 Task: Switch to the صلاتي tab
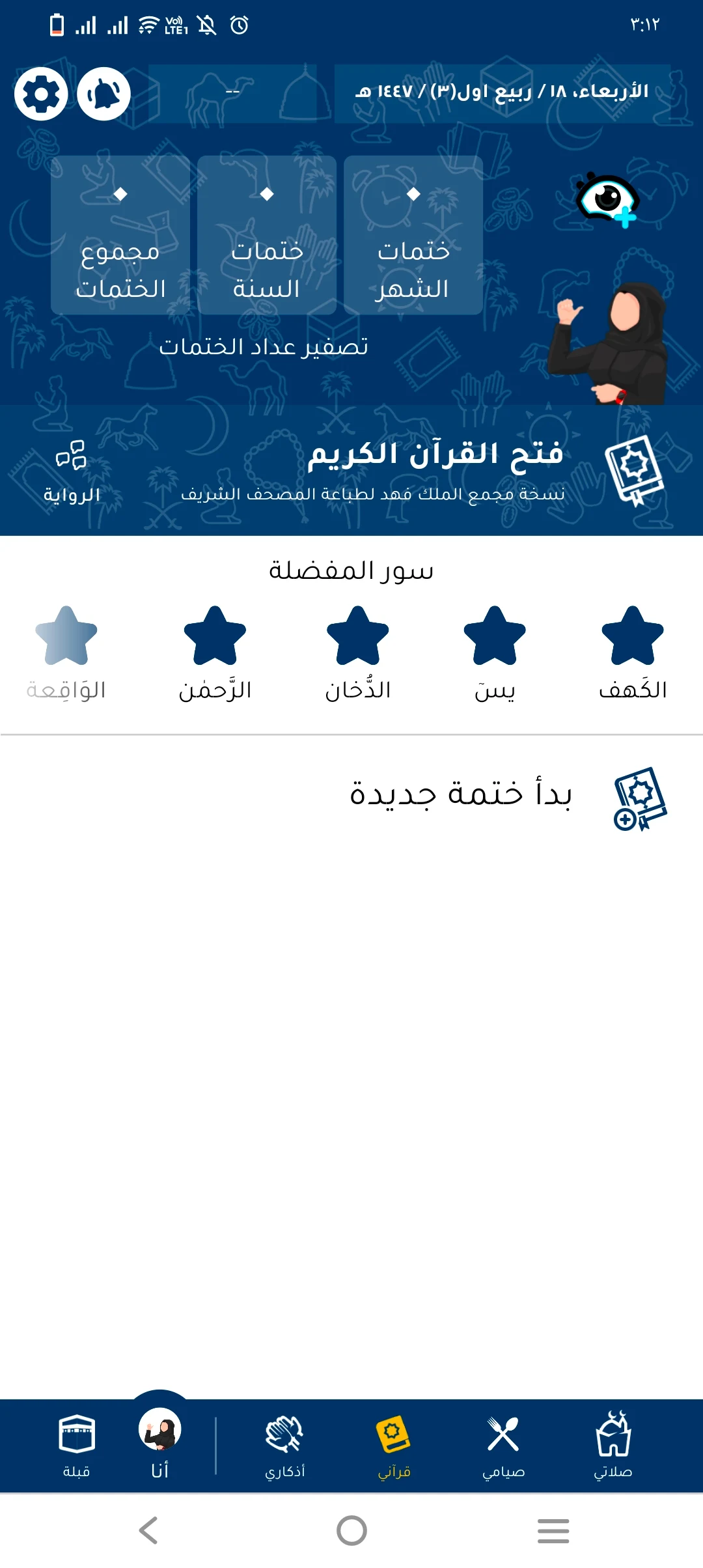(613, 1446)
